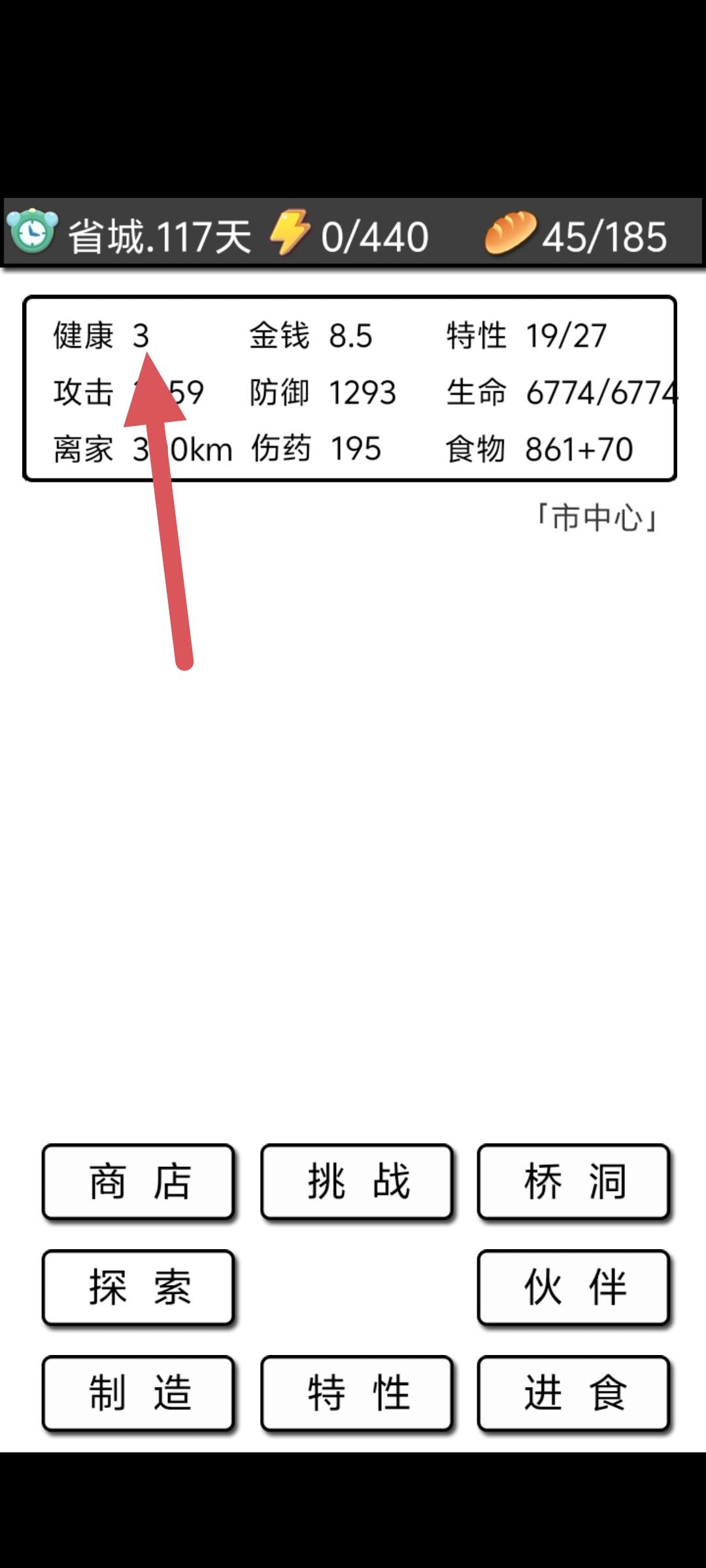Click the 离家 distance stat
This screenshot has width=706, height=1568.
click(141, 448)
